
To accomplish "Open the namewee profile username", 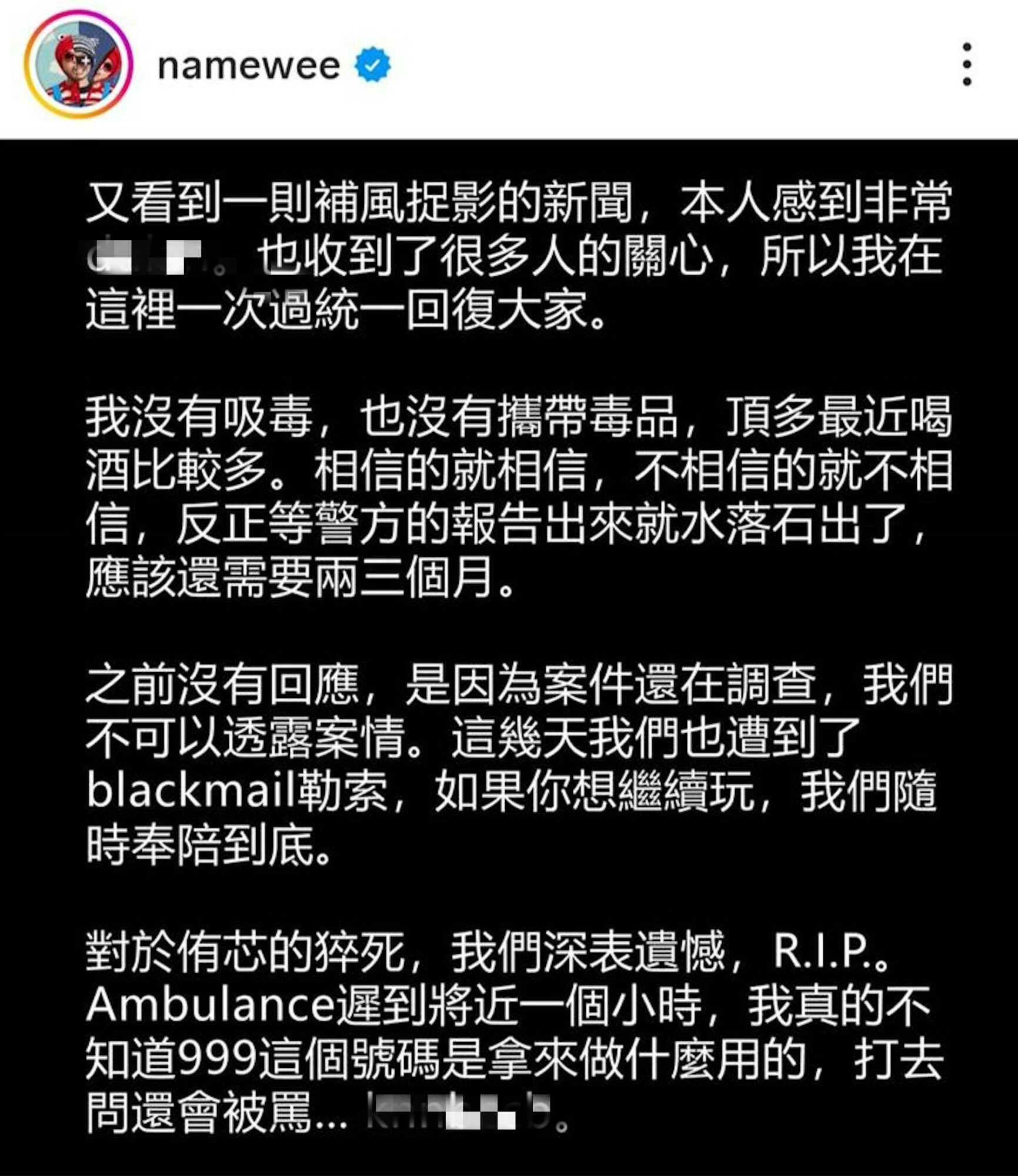I will tap(249, 66).
